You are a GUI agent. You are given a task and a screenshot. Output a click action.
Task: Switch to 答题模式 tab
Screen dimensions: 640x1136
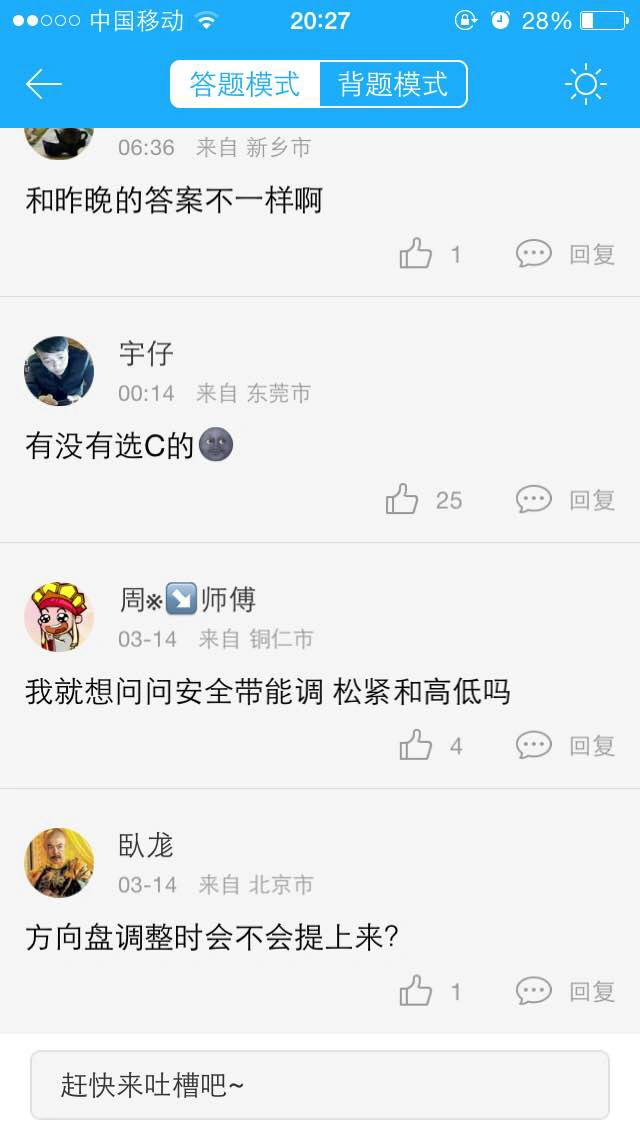click(x=245, y=84)
